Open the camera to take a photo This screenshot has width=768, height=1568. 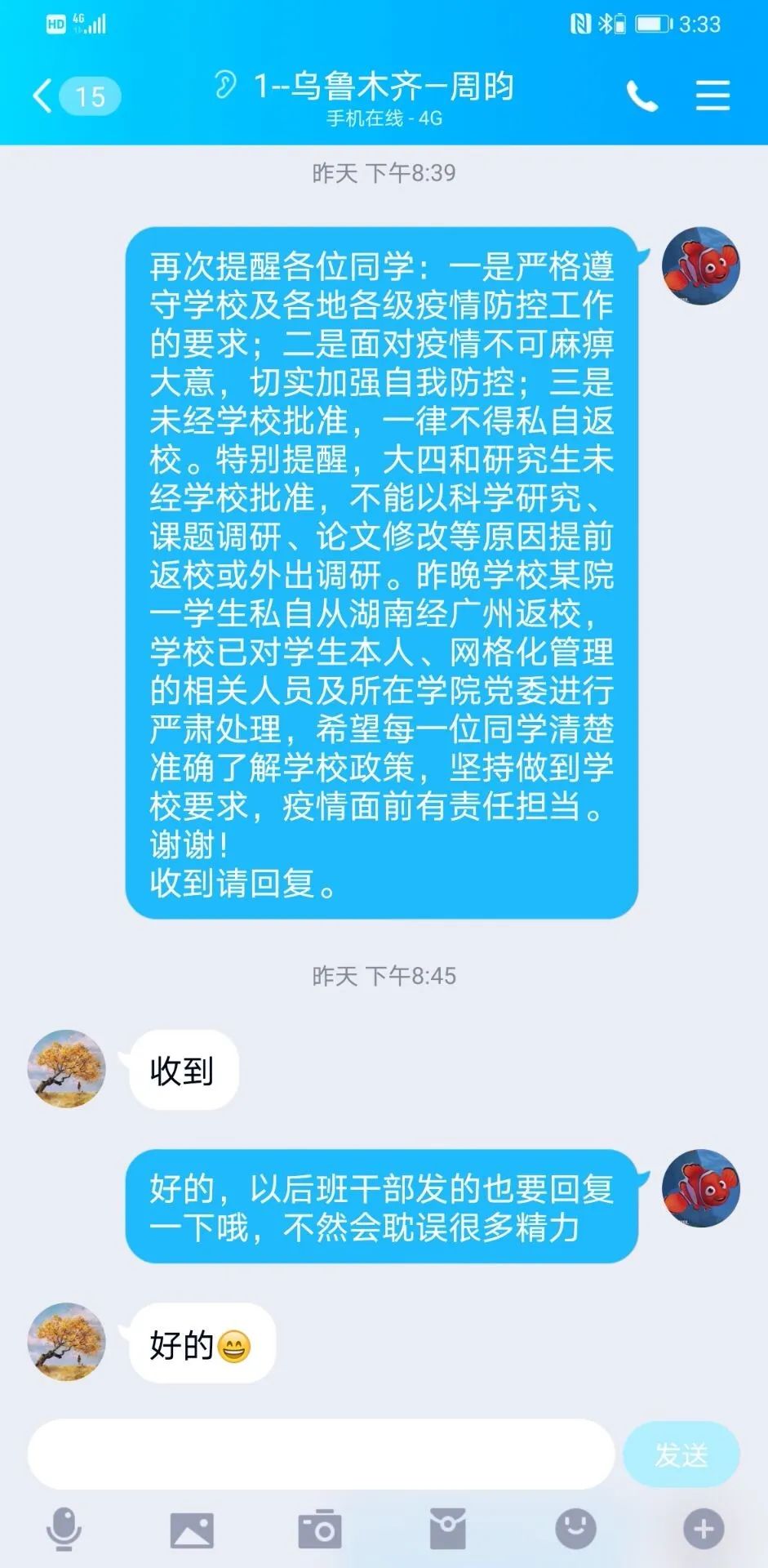320,1529
